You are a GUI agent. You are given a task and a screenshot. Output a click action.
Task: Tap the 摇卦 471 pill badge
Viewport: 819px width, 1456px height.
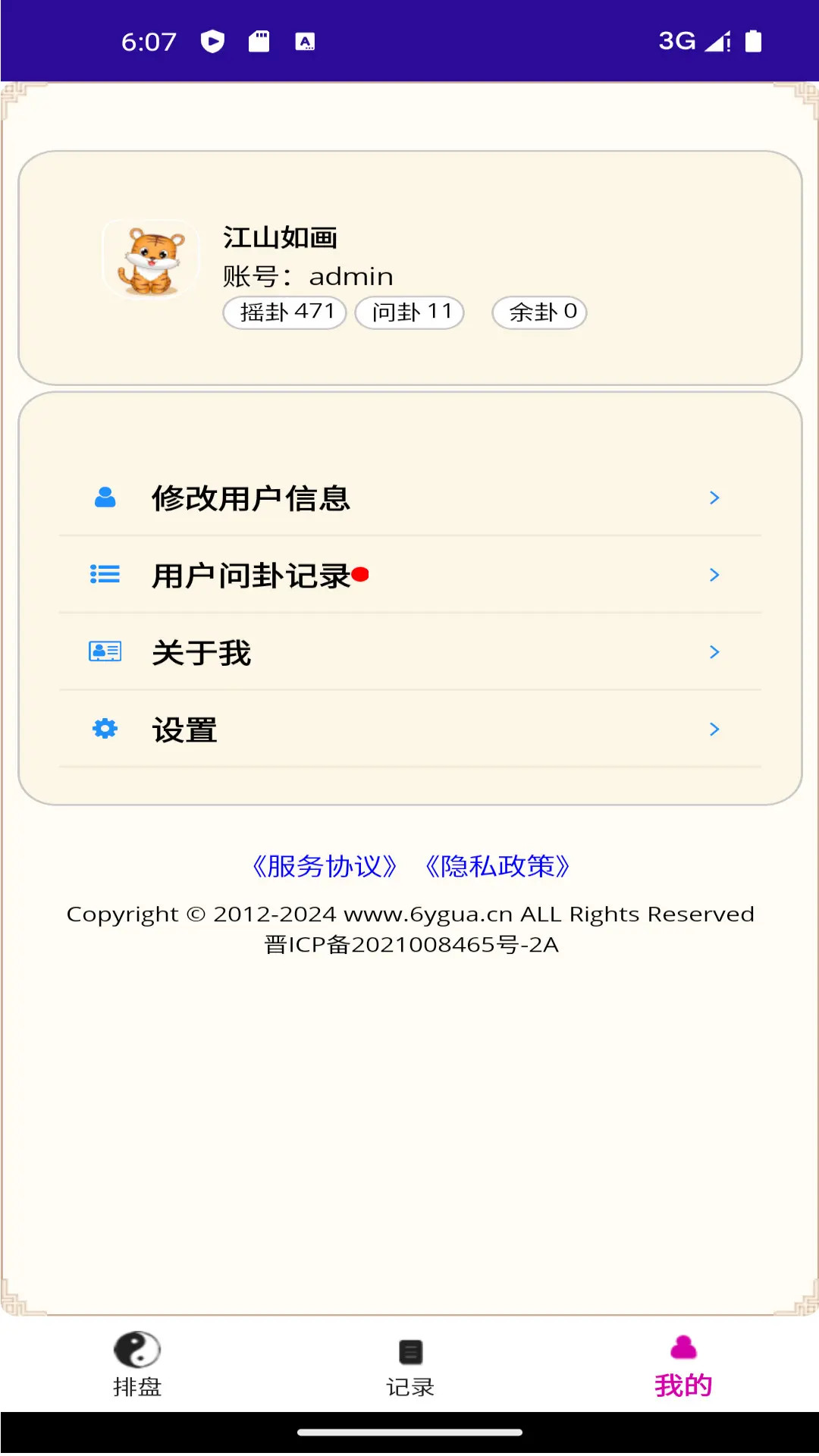(x=284, y=312)
